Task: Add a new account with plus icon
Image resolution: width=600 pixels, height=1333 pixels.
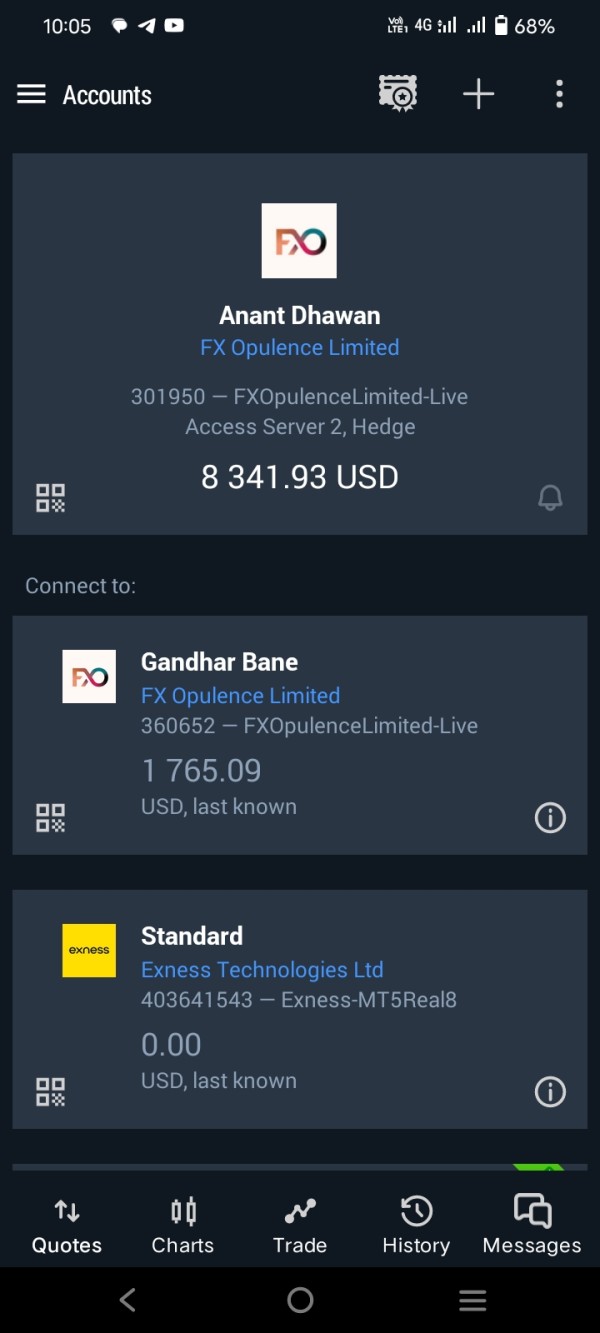Action: point(478,95)
